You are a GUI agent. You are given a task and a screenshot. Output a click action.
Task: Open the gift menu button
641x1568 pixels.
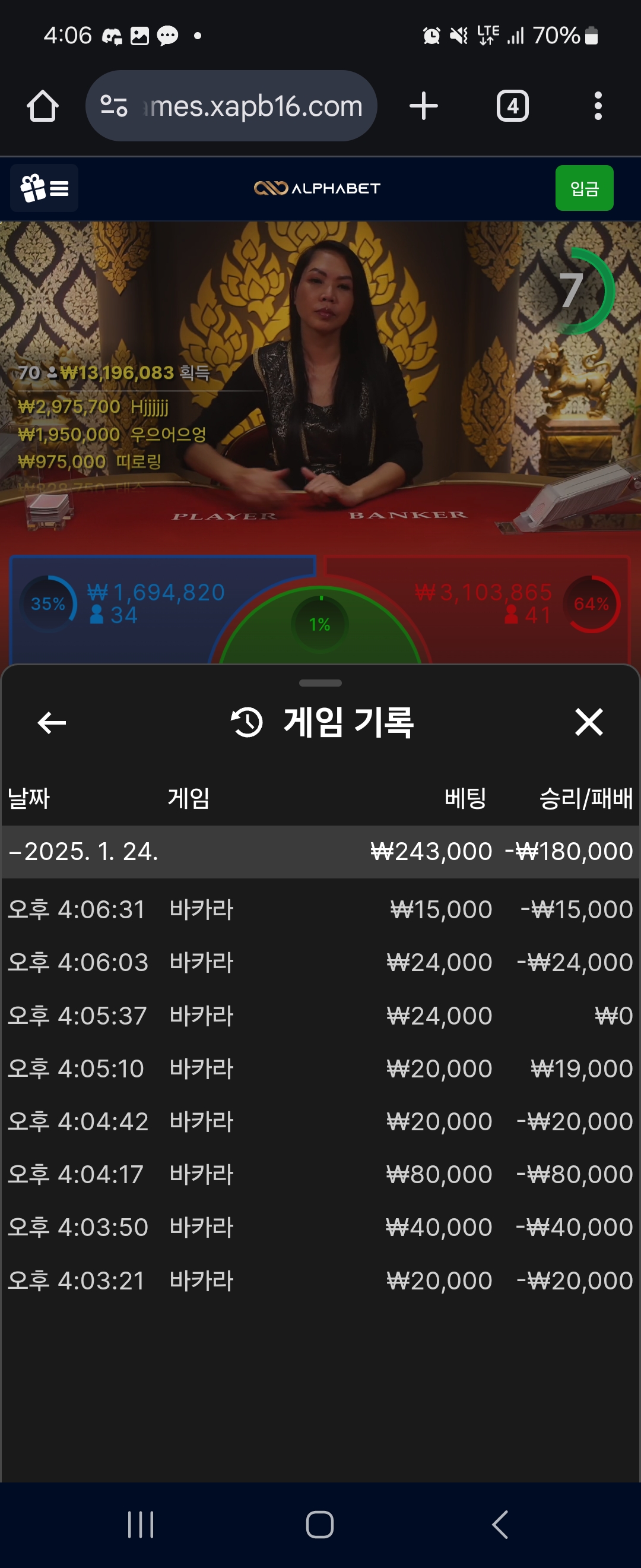(x=45, y=188)
